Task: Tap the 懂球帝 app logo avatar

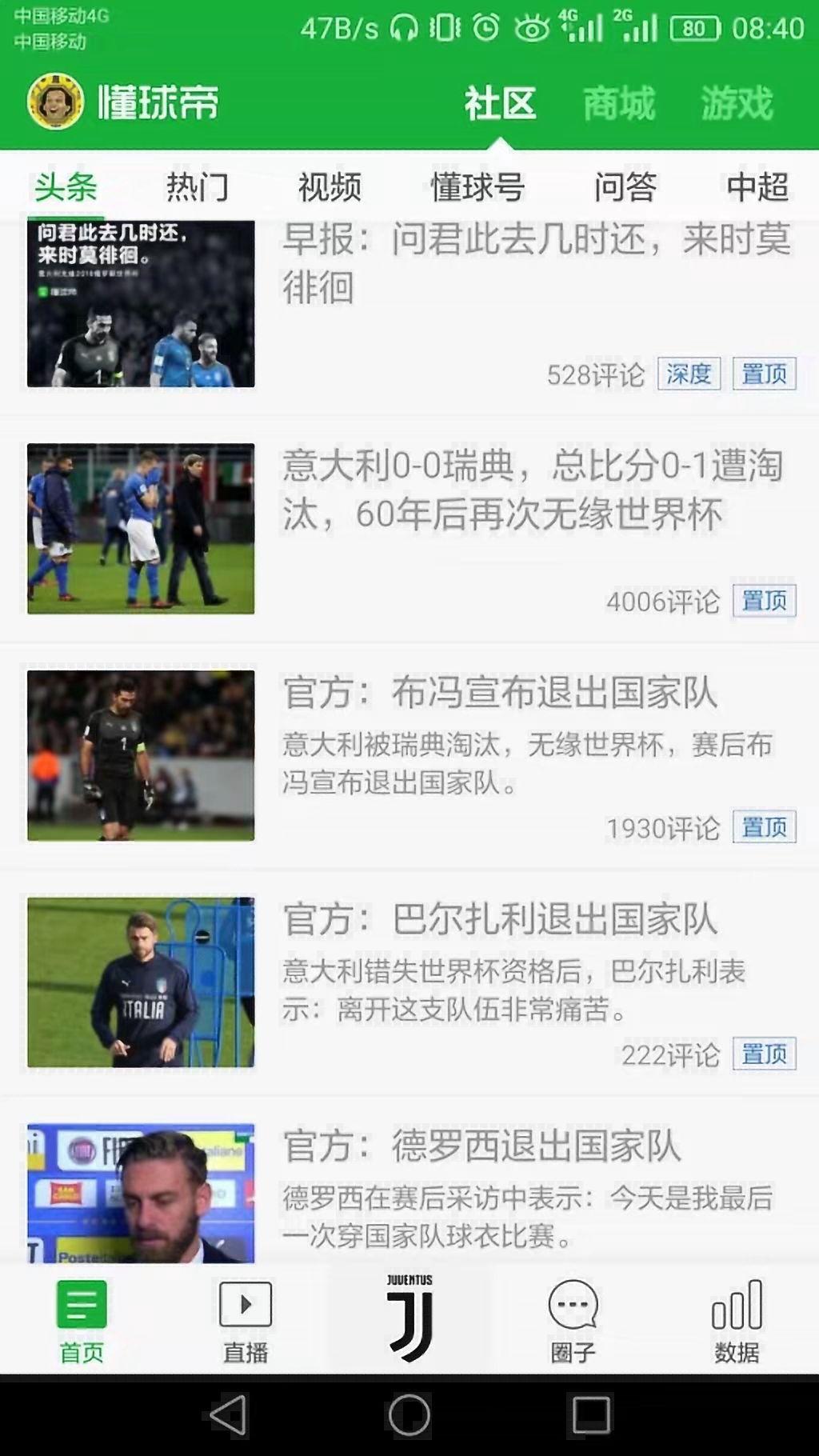Action: pos(56,103)
